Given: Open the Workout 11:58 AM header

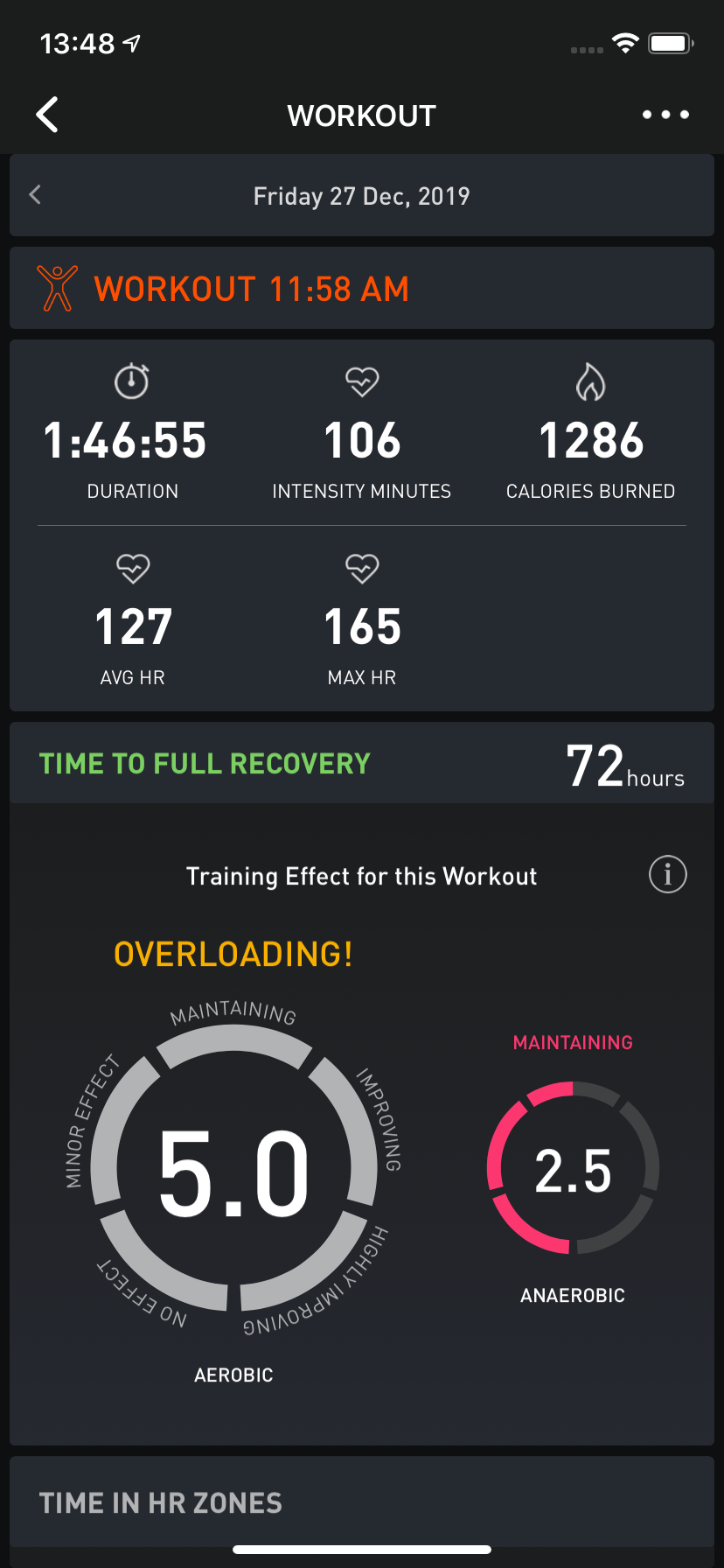Looking at the screenshot, I should [x=251, y=289].
